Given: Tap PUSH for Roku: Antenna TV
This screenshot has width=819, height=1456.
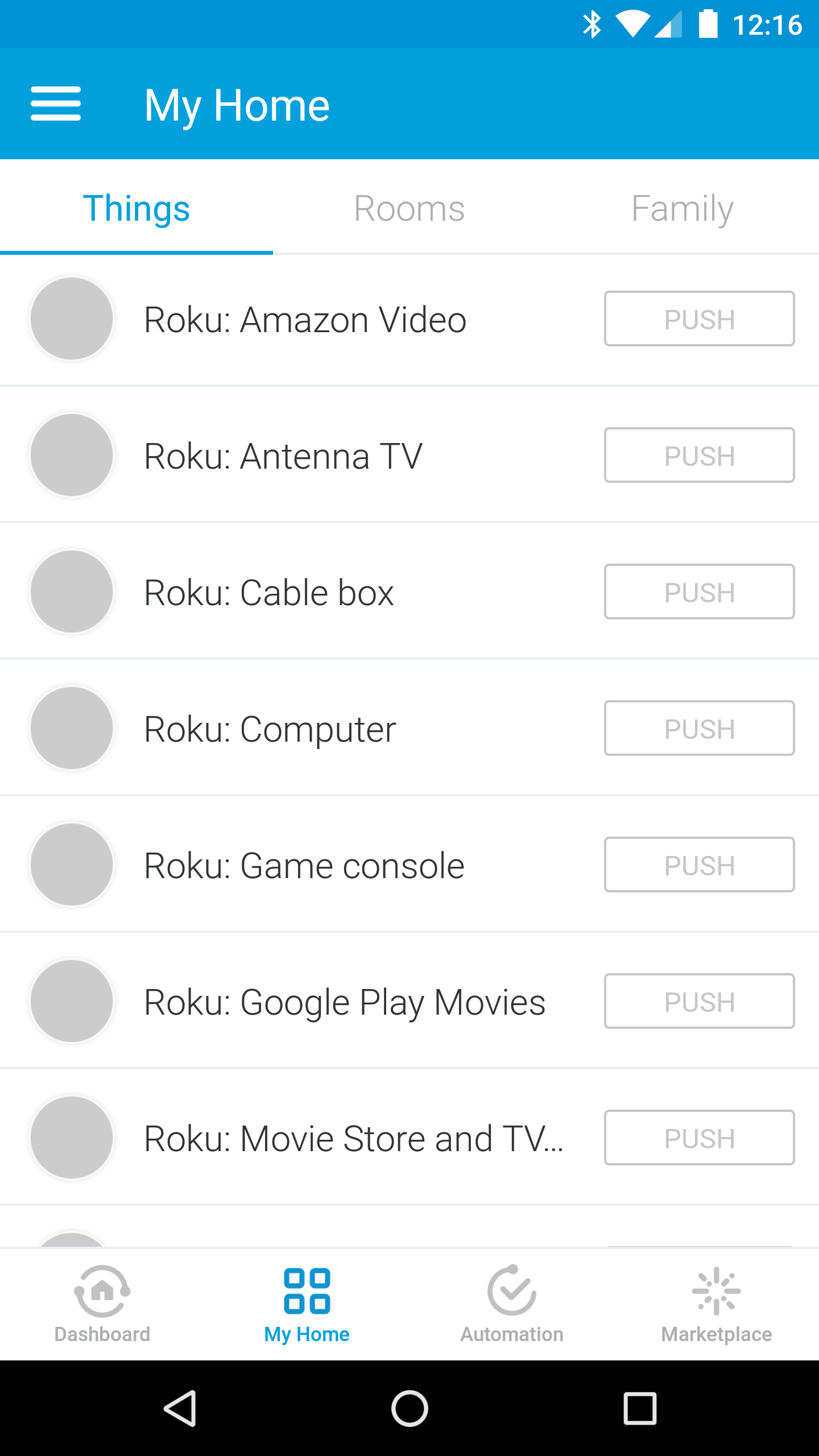Looking at the screenshot, I should point(699,455).
